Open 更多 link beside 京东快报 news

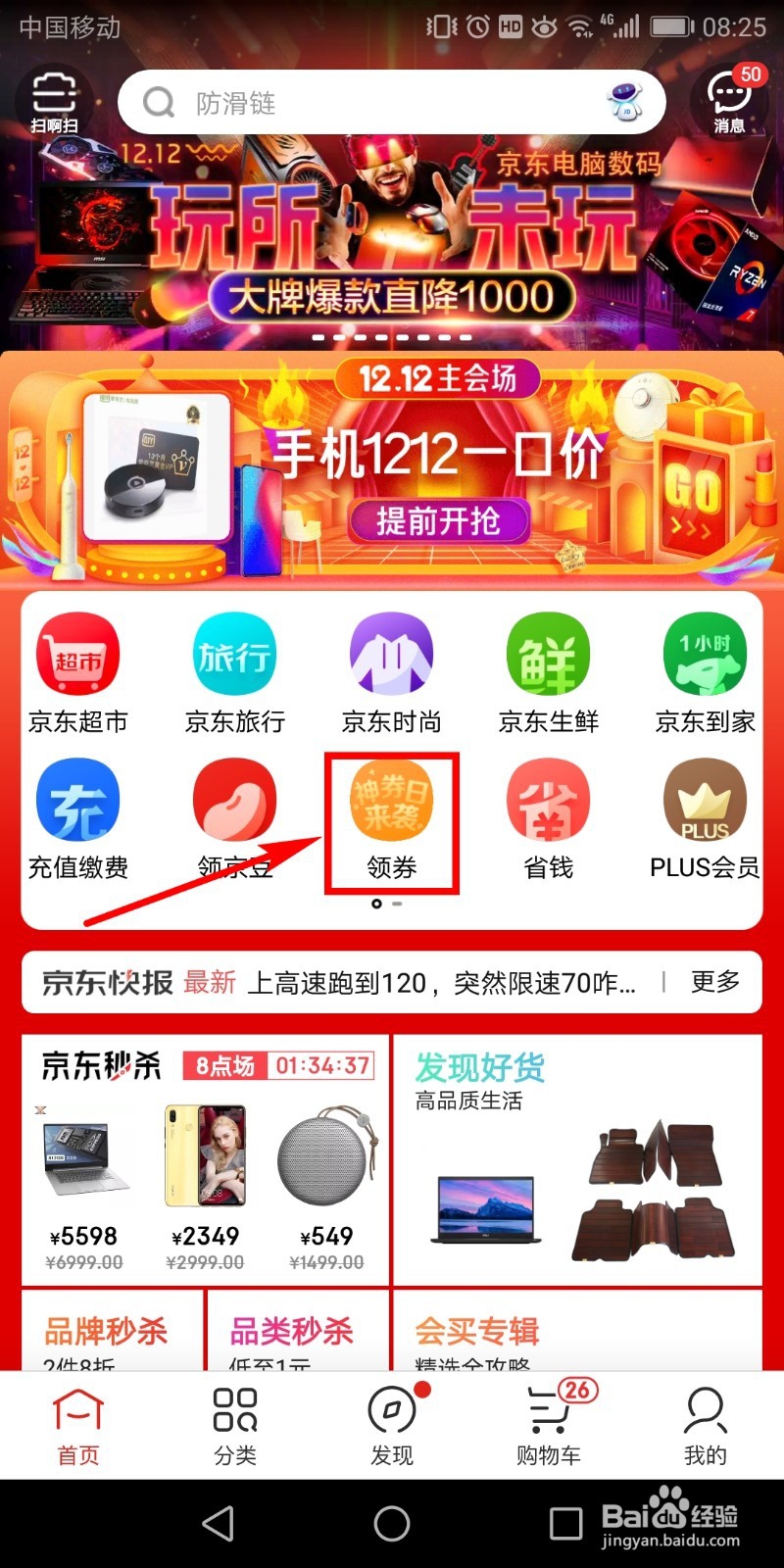tap(713, 982)
